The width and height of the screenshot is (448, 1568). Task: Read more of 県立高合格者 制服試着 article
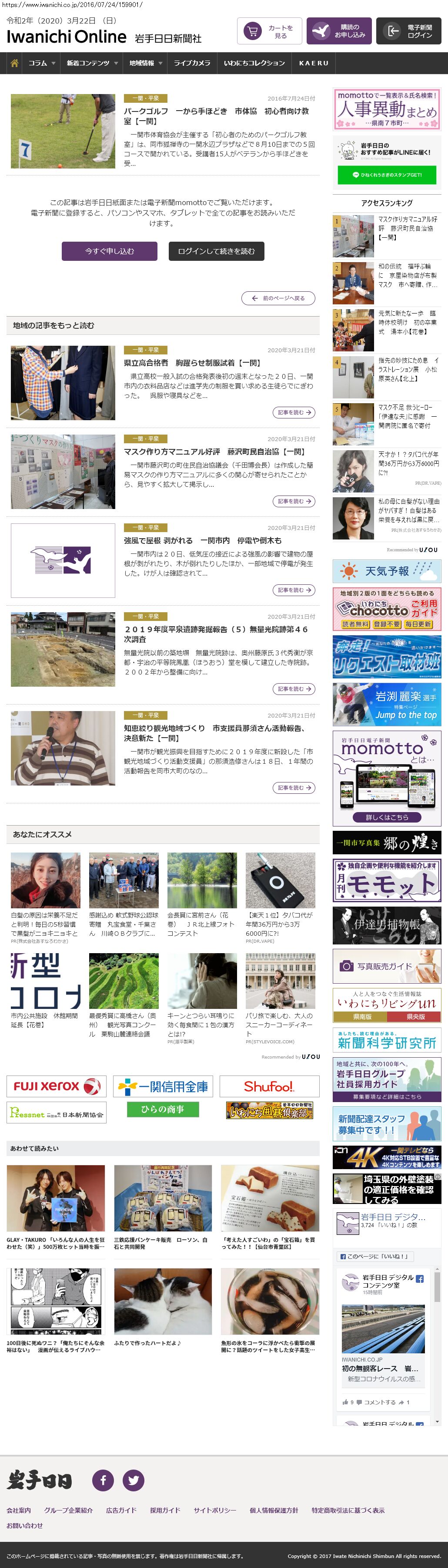tap(293, 413)
